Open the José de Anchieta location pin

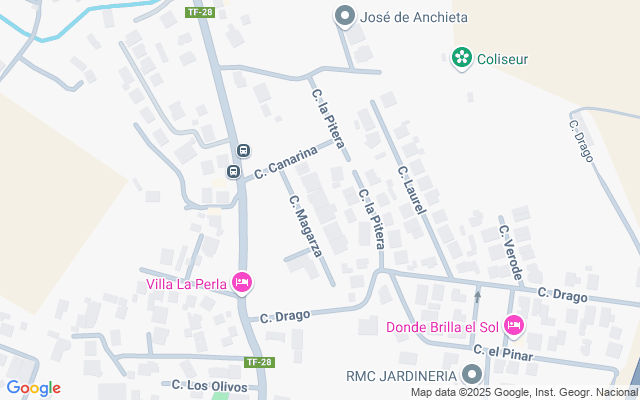[x=345, y=17]
